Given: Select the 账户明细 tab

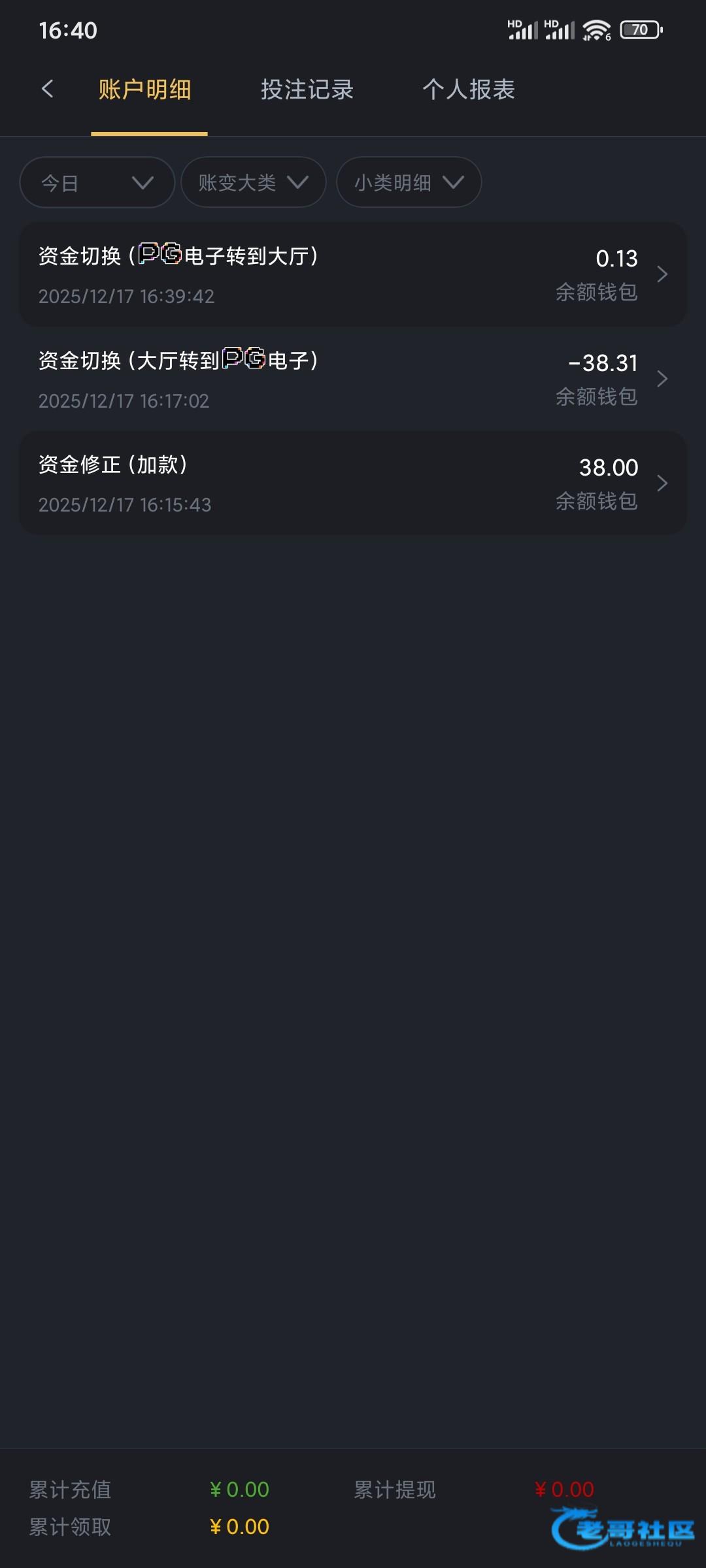Looking at the screenshot, I should click(x=145, y=90).
